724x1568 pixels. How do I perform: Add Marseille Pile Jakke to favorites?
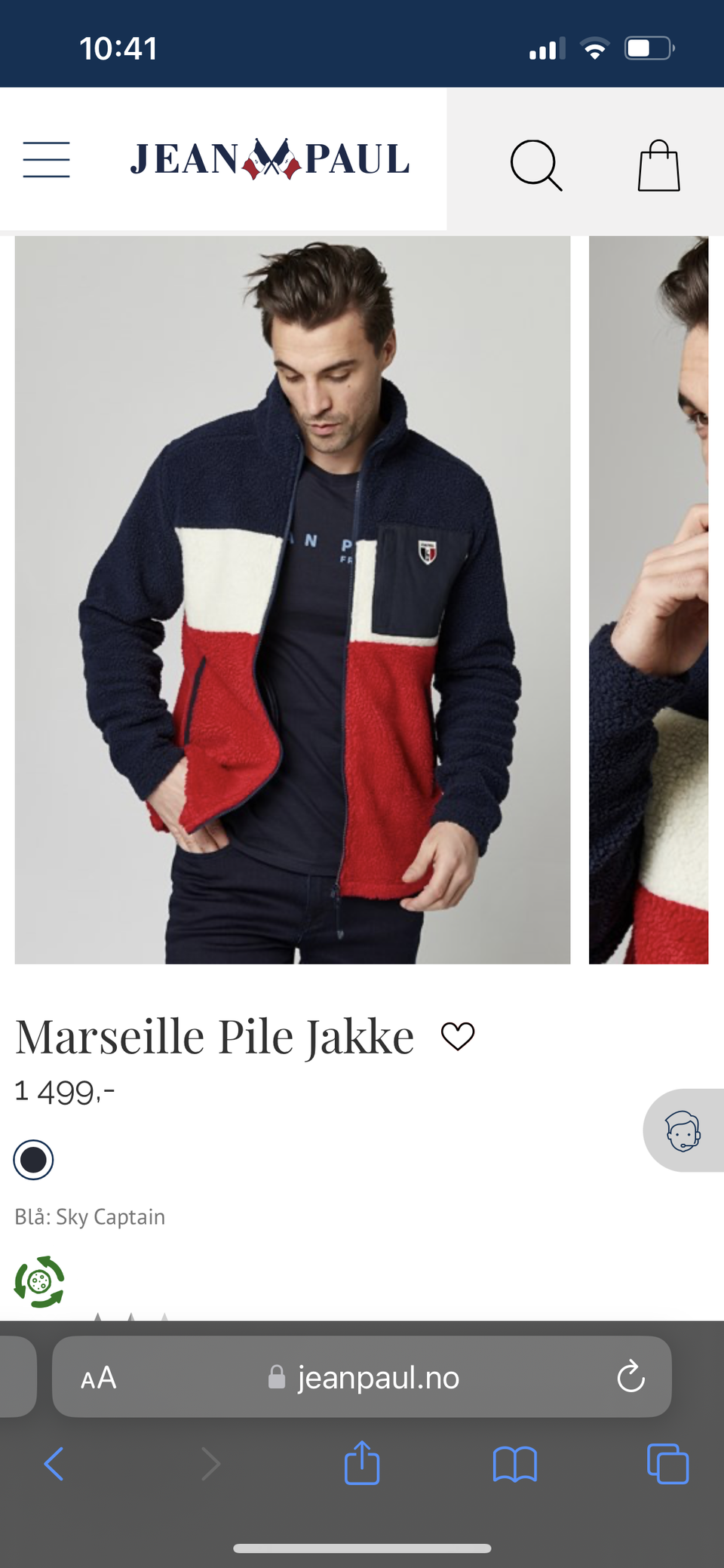[x=456, y=1035]
